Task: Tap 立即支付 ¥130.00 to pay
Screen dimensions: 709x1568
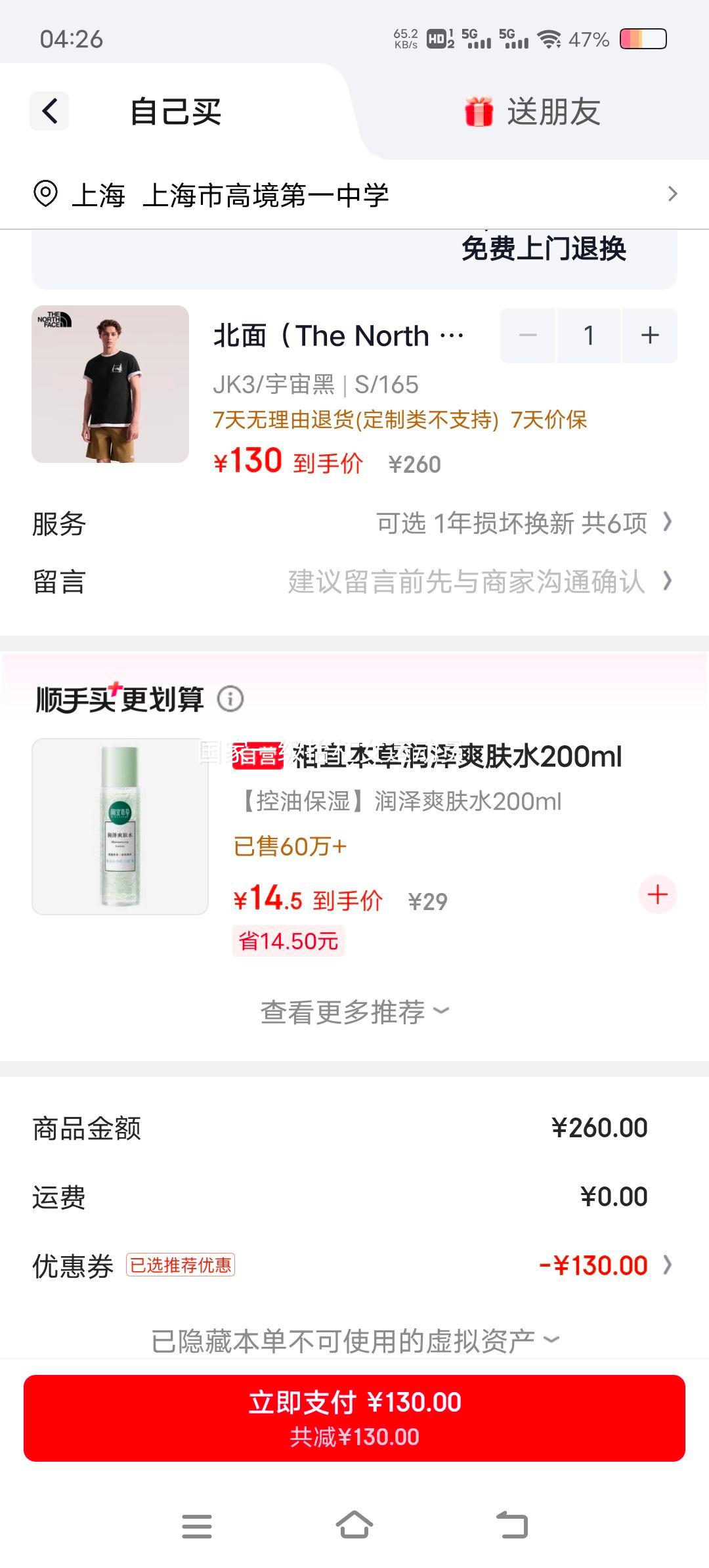Action: point(354,1418)
